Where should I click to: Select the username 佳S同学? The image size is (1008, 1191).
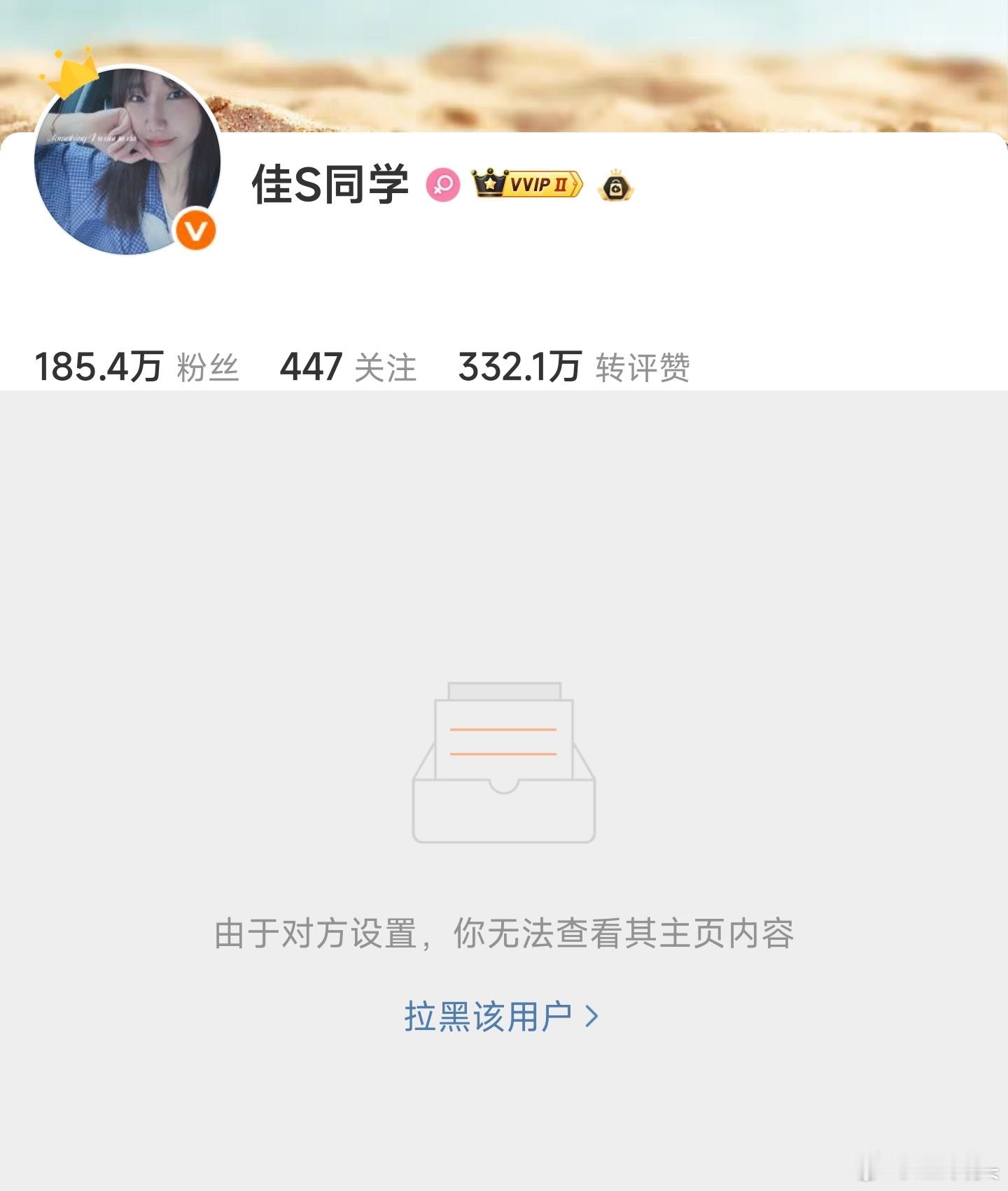tap(329, 184)
